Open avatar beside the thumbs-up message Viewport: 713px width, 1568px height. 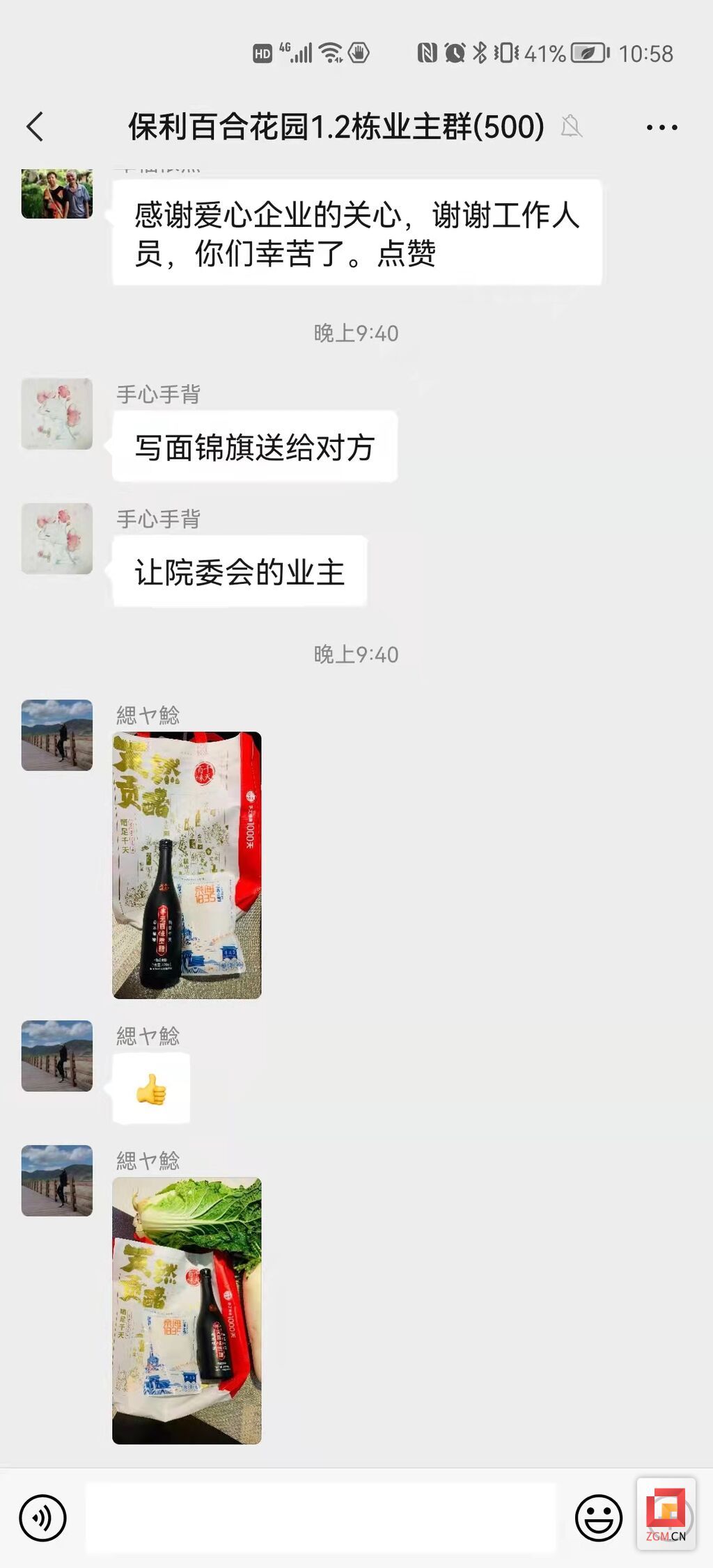[x=57, y=1055]
